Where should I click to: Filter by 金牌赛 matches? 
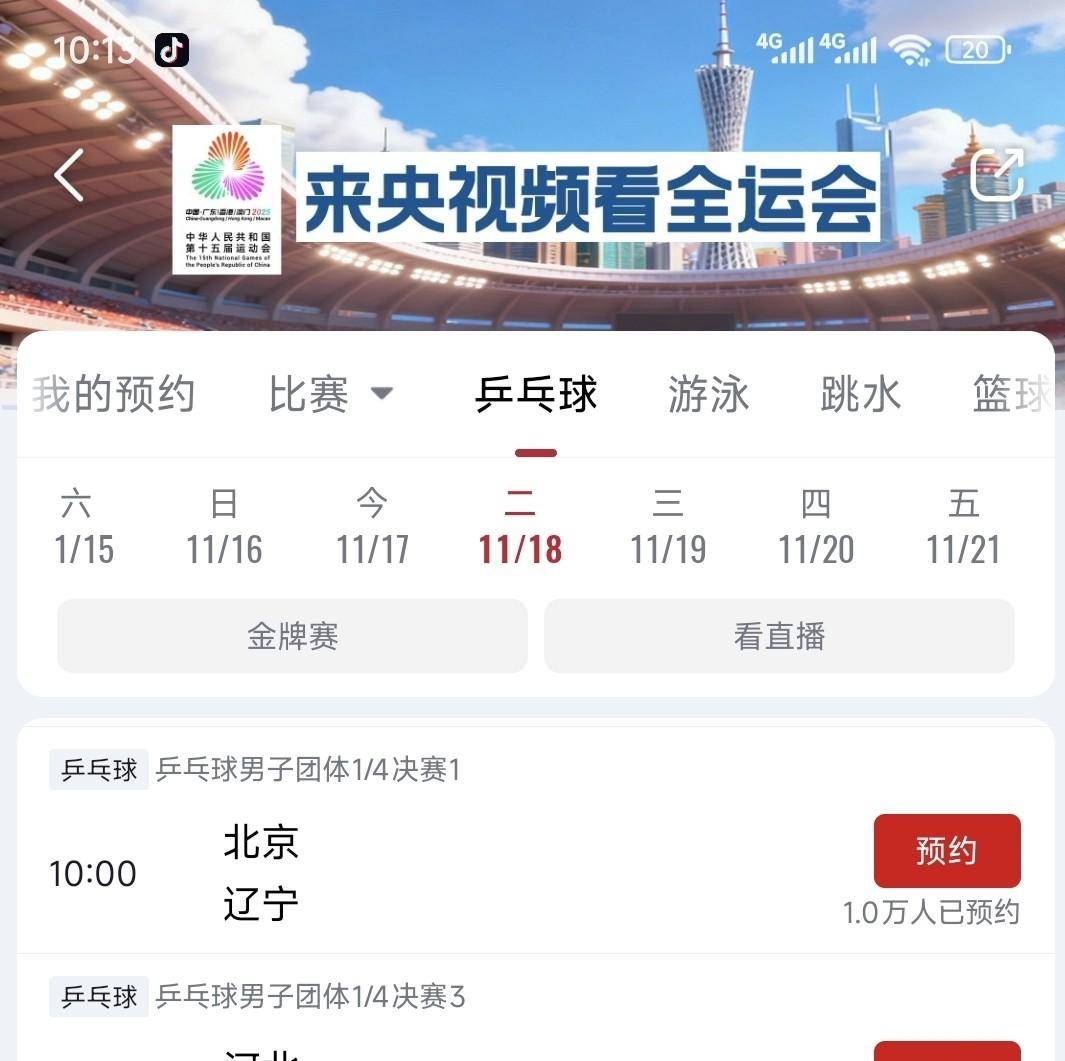pyautogui.click(x=292, y=636)
